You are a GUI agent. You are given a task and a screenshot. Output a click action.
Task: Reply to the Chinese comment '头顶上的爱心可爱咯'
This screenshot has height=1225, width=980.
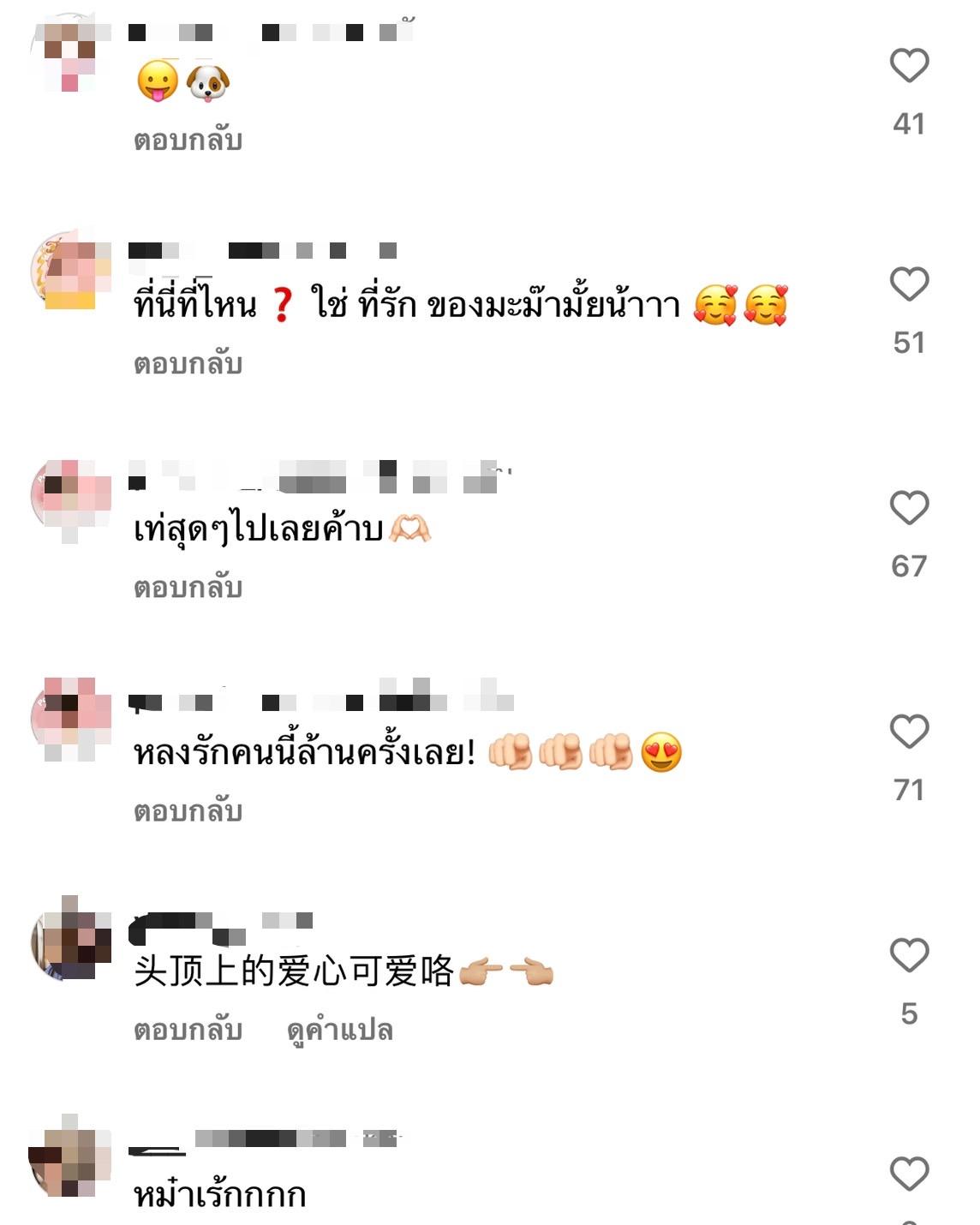click(x=188, y=1030)
